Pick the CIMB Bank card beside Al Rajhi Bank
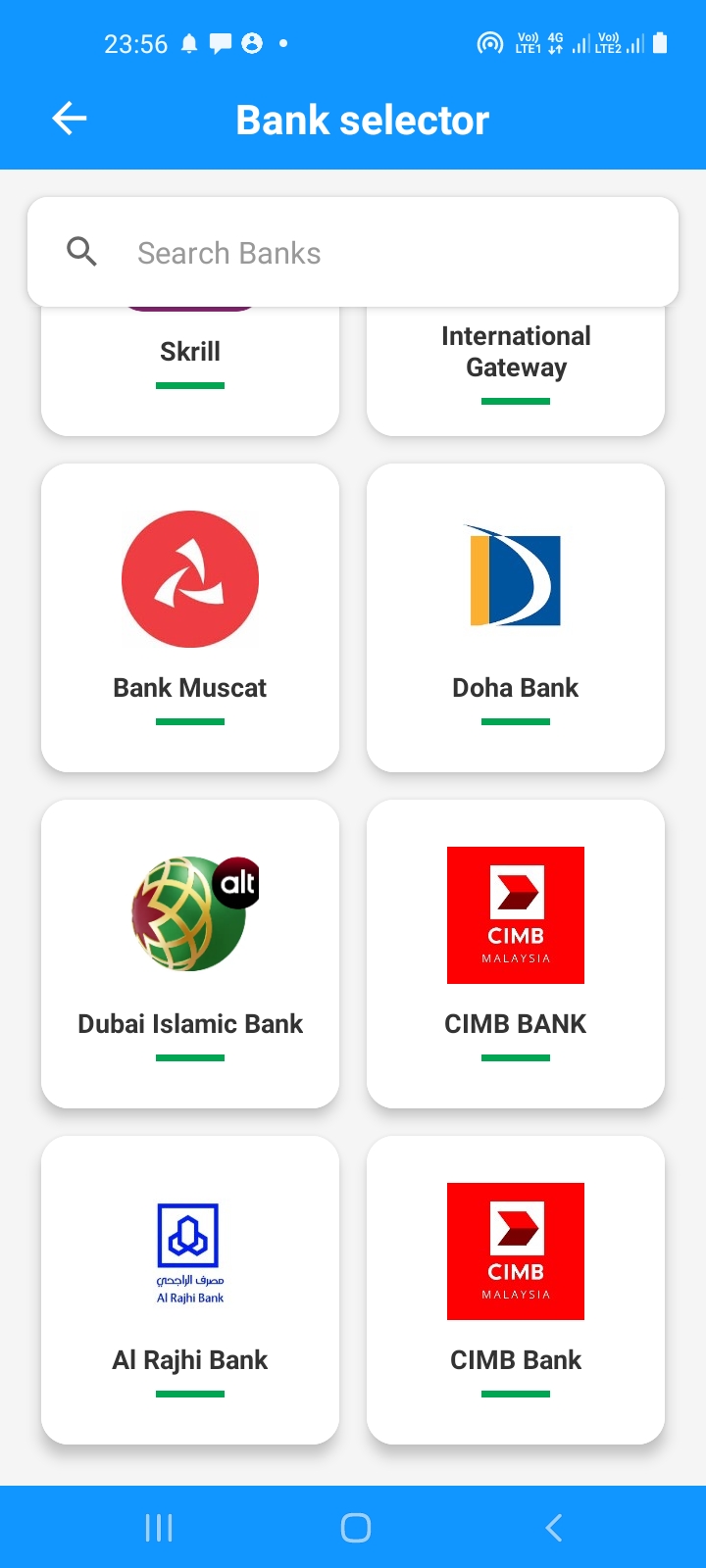 (516, 1290)
